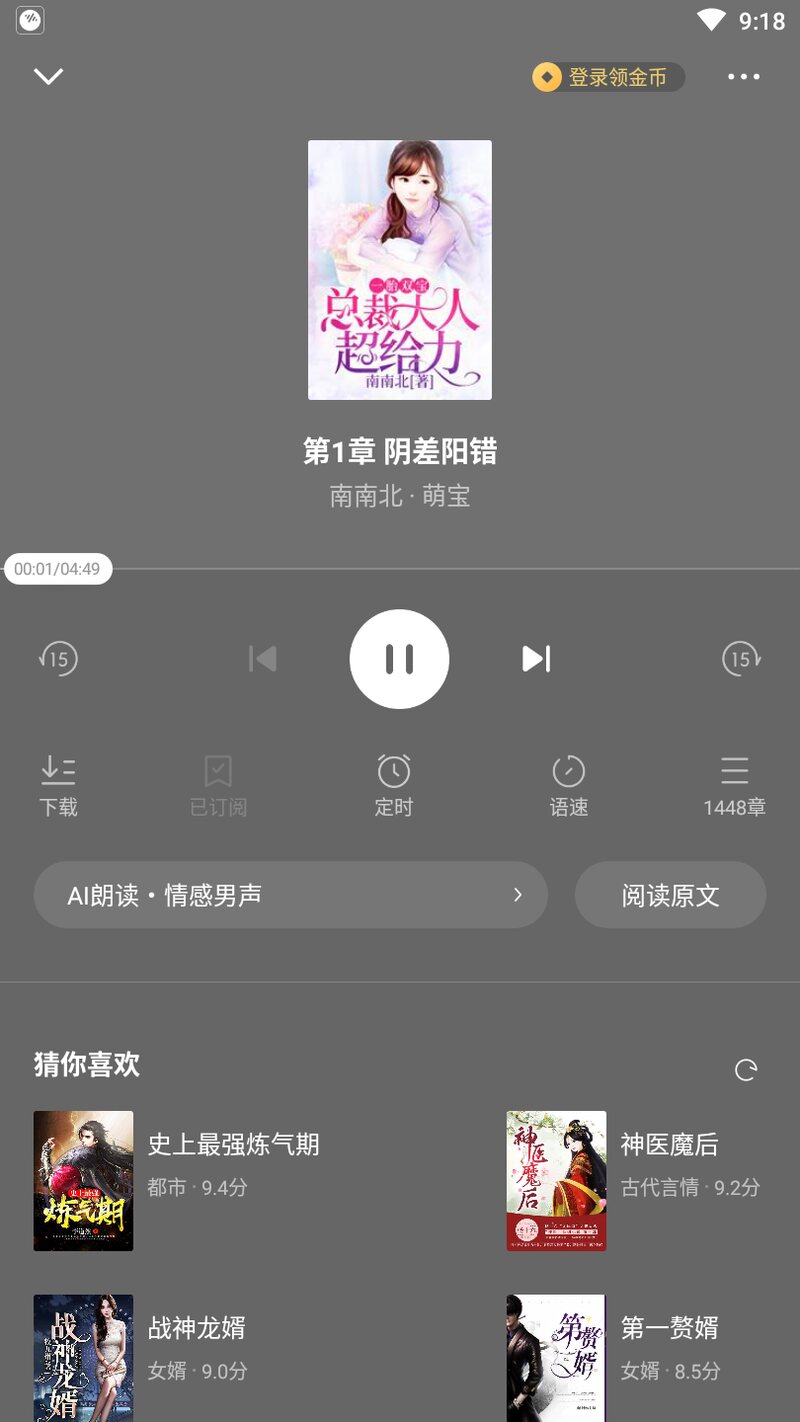The image size is (800, 1422).
Task: Tap the 登录领金币 coin login button
Action: (x=608, y=77)
